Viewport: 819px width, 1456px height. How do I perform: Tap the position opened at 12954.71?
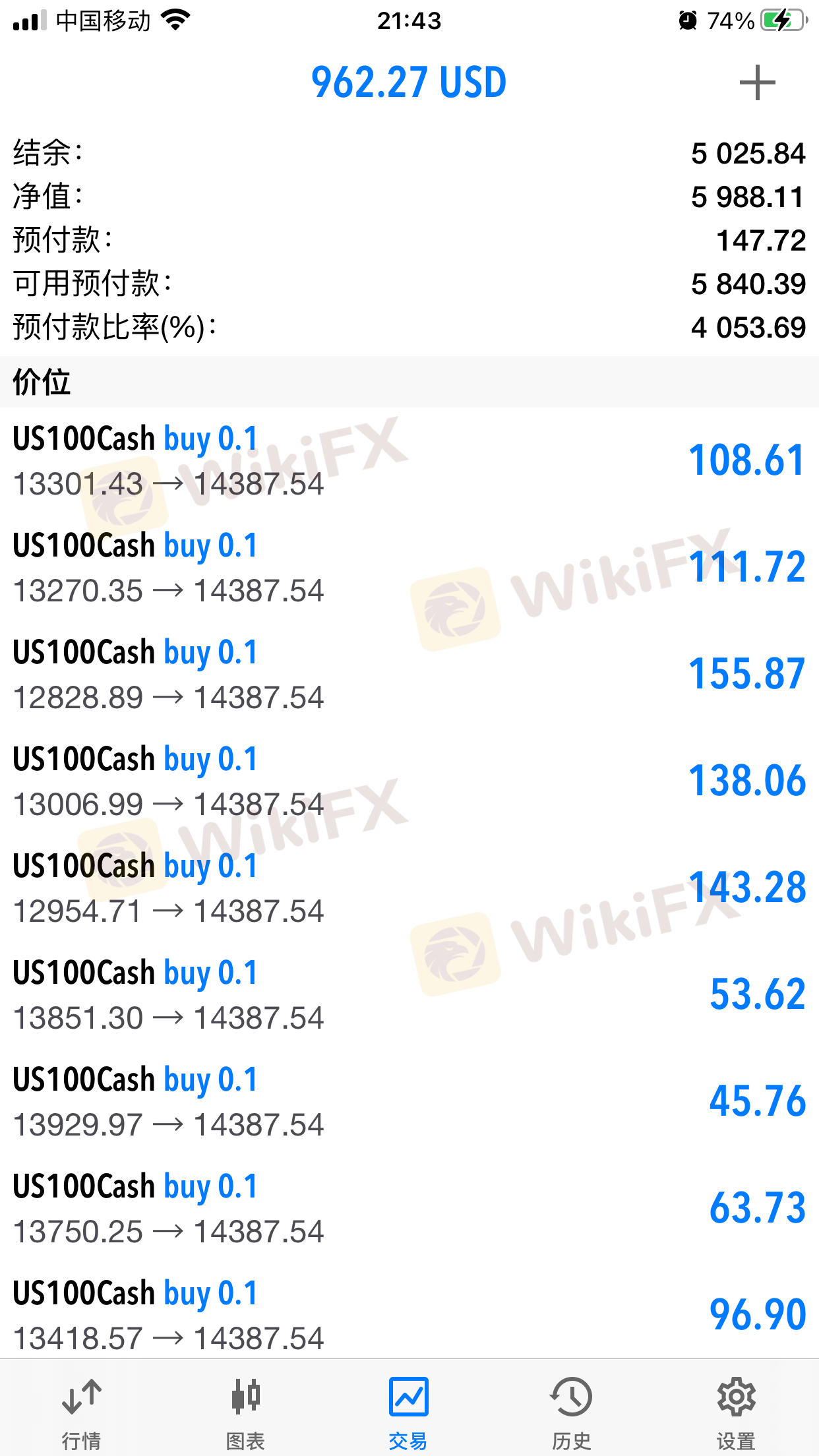[x=409, y=888]
